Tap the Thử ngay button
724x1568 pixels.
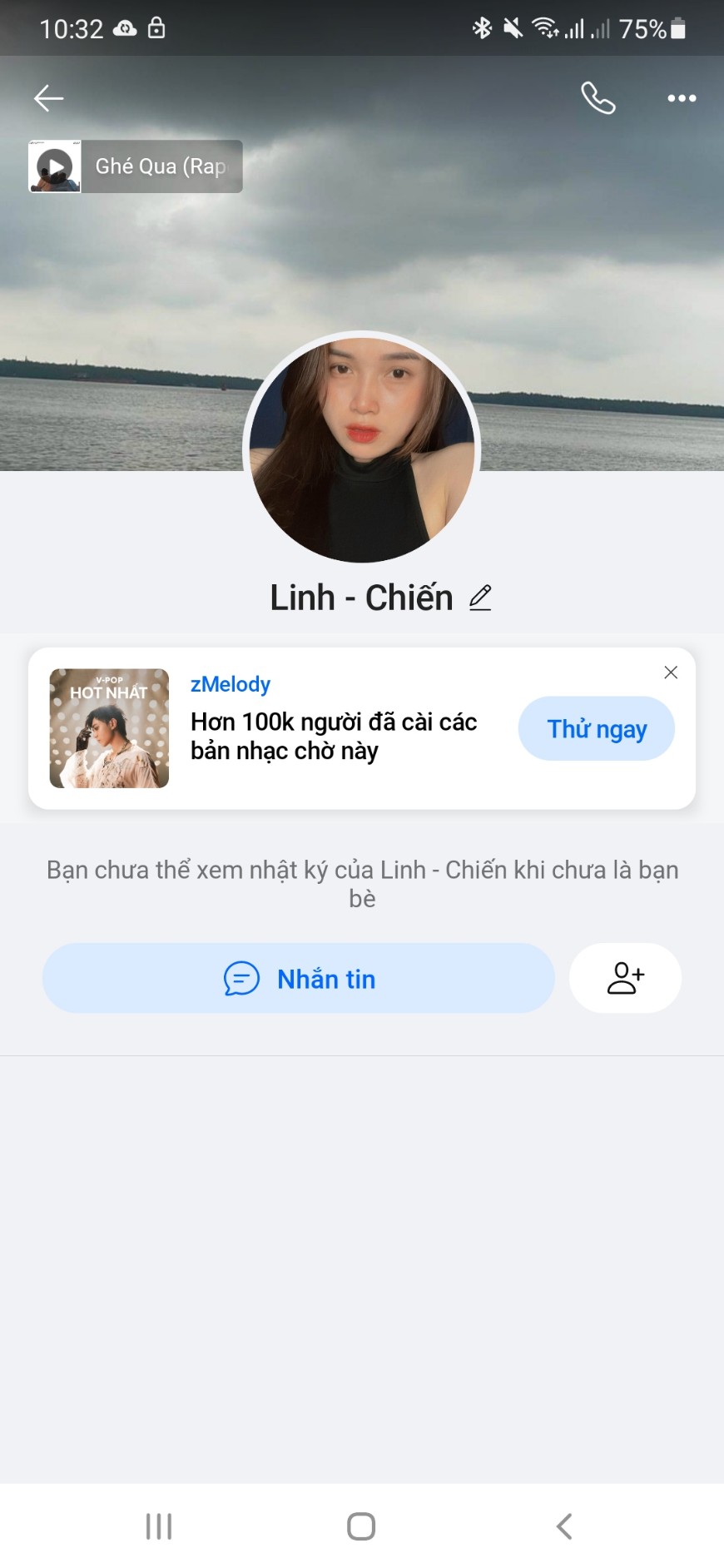point(596,728)
